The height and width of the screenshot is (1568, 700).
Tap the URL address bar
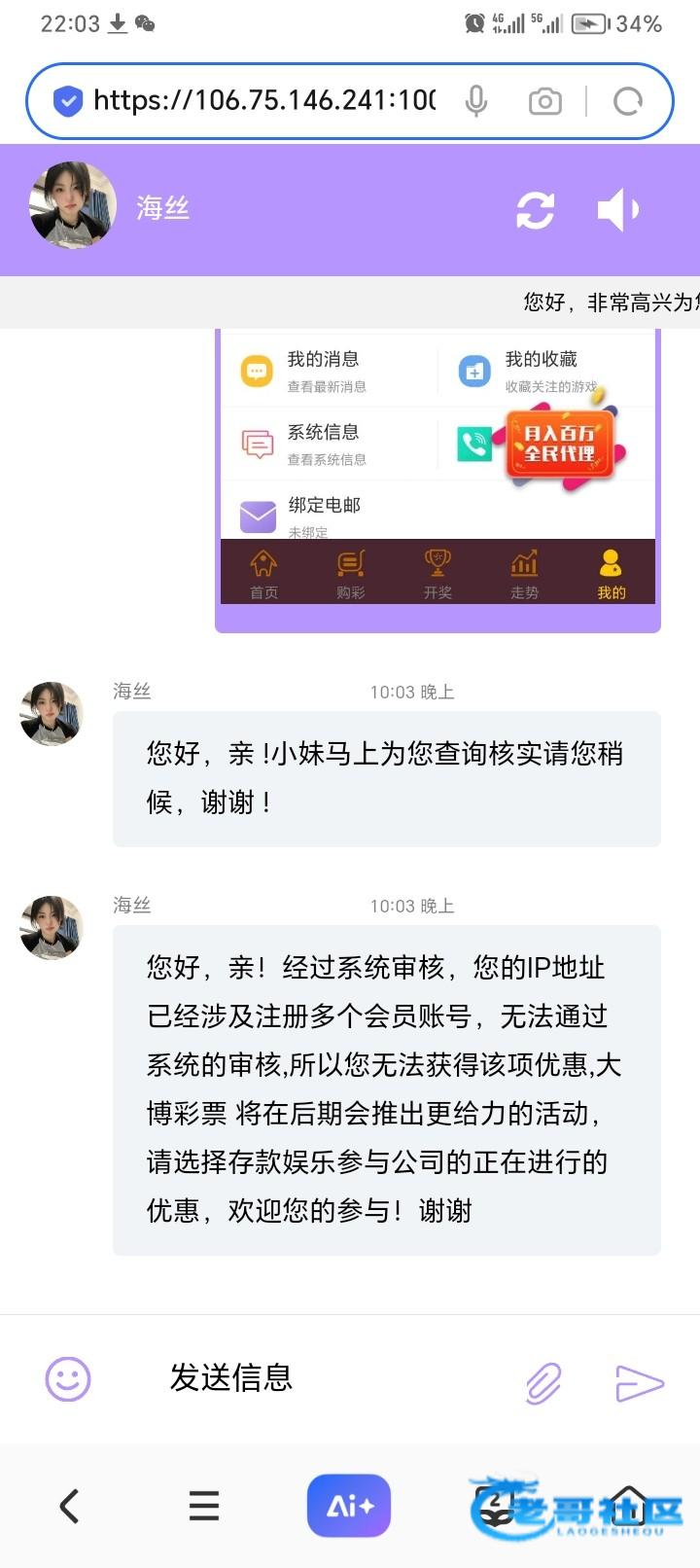pos(262,101)
